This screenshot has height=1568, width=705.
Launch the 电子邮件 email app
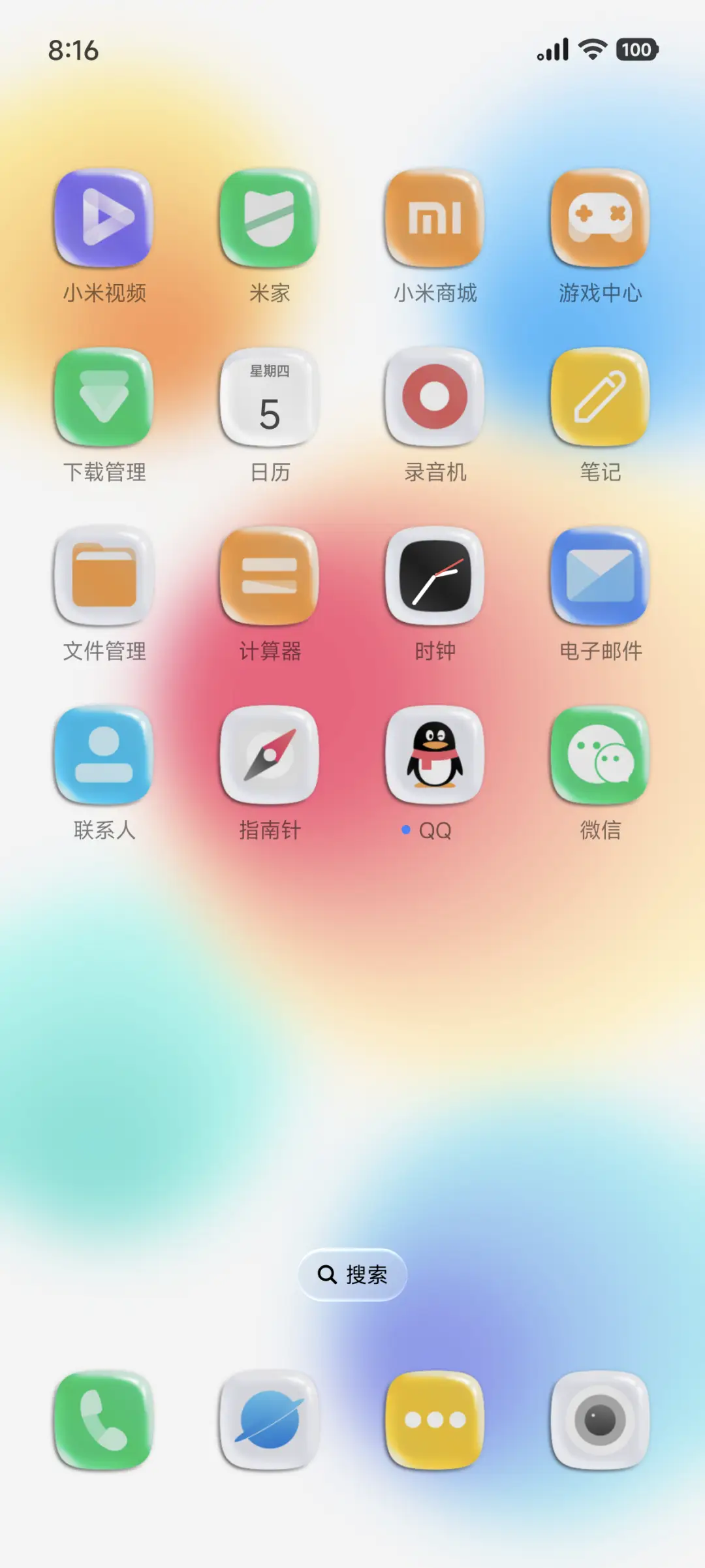point(600,578)
